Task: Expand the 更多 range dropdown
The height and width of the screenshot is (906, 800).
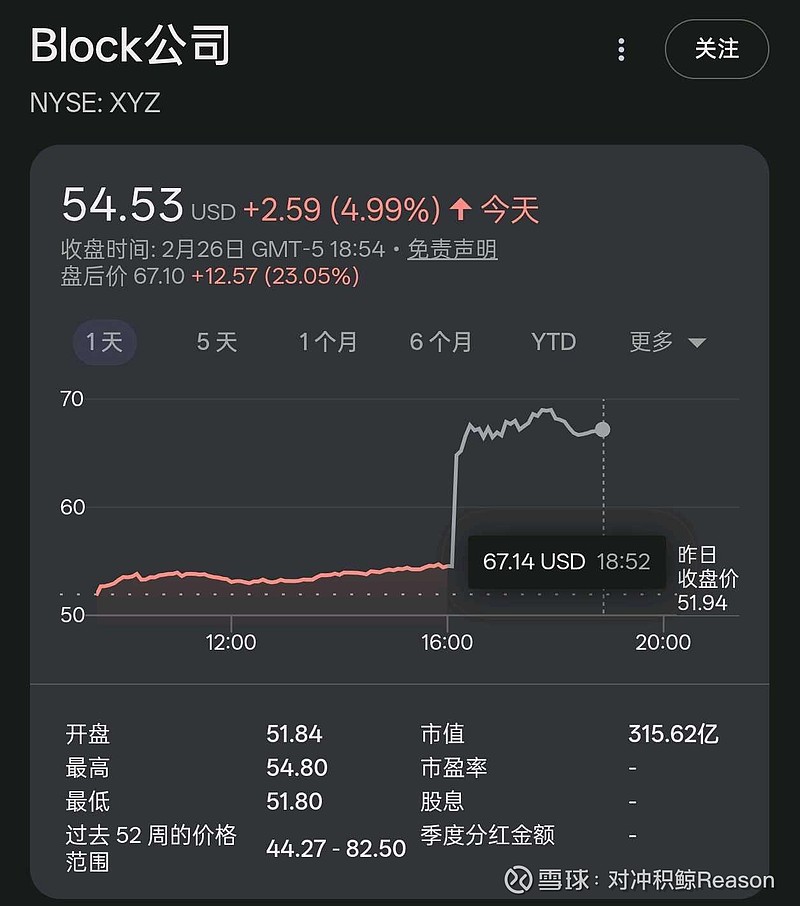Action: 667,342
